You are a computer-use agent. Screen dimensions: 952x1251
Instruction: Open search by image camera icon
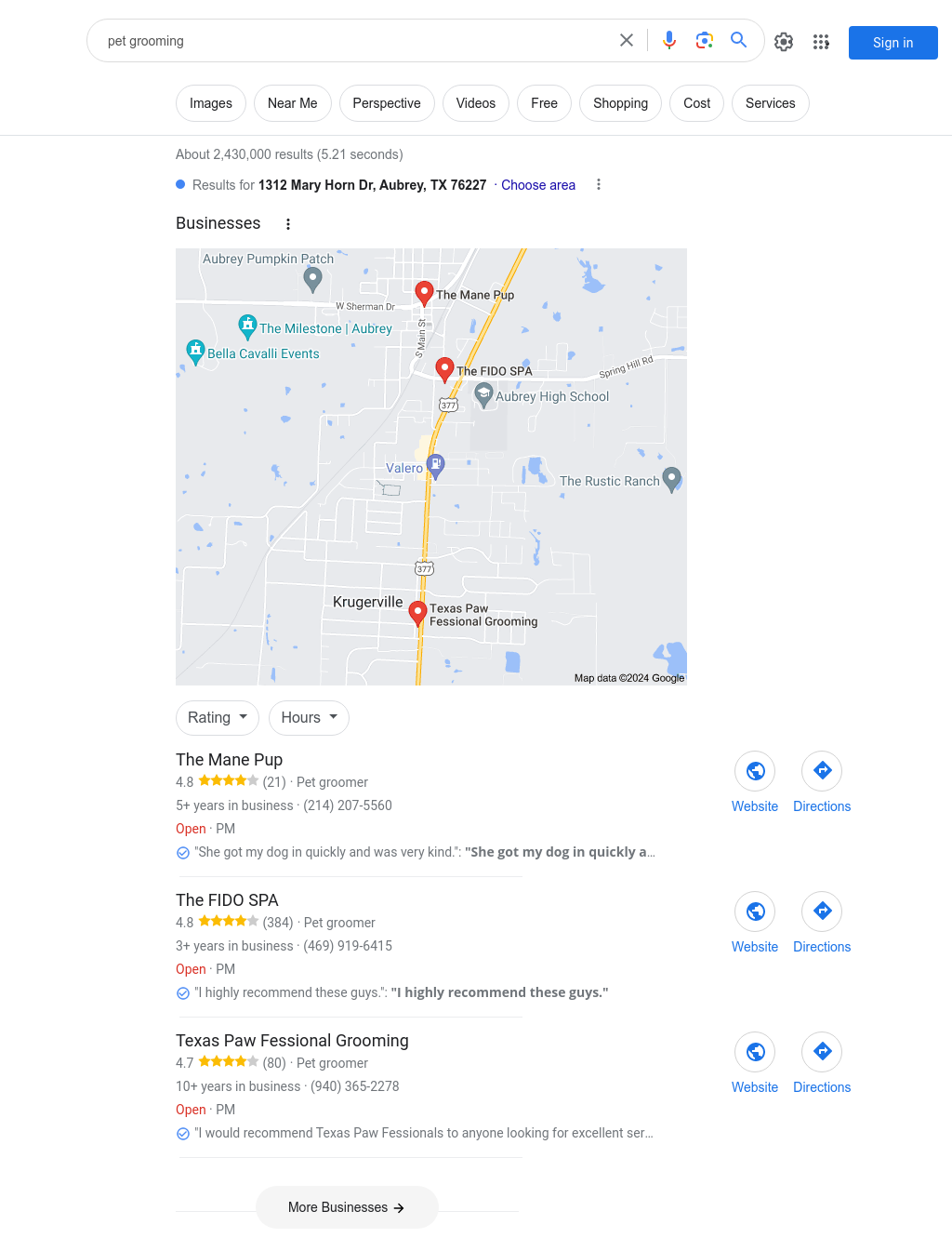pos(704,40)
